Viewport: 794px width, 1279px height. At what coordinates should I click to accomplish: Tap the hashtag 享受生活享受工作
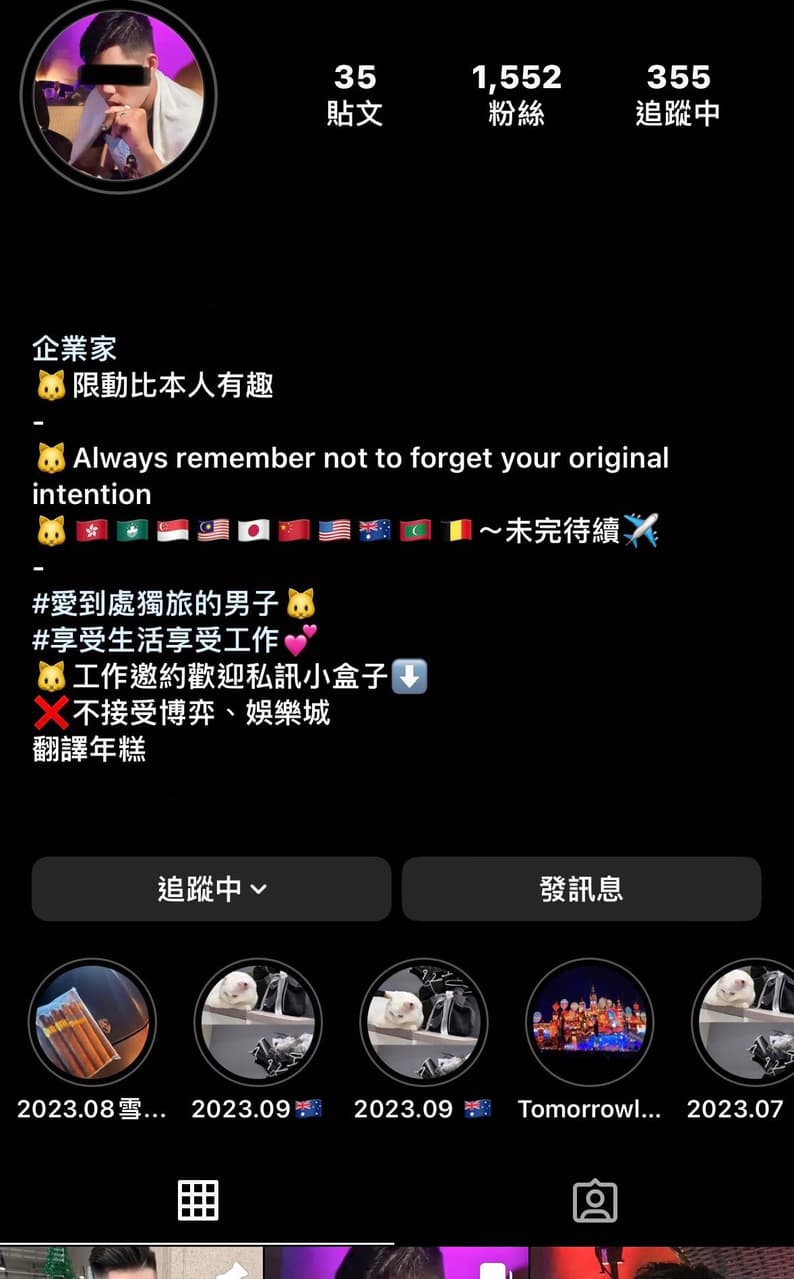point(156,639)
